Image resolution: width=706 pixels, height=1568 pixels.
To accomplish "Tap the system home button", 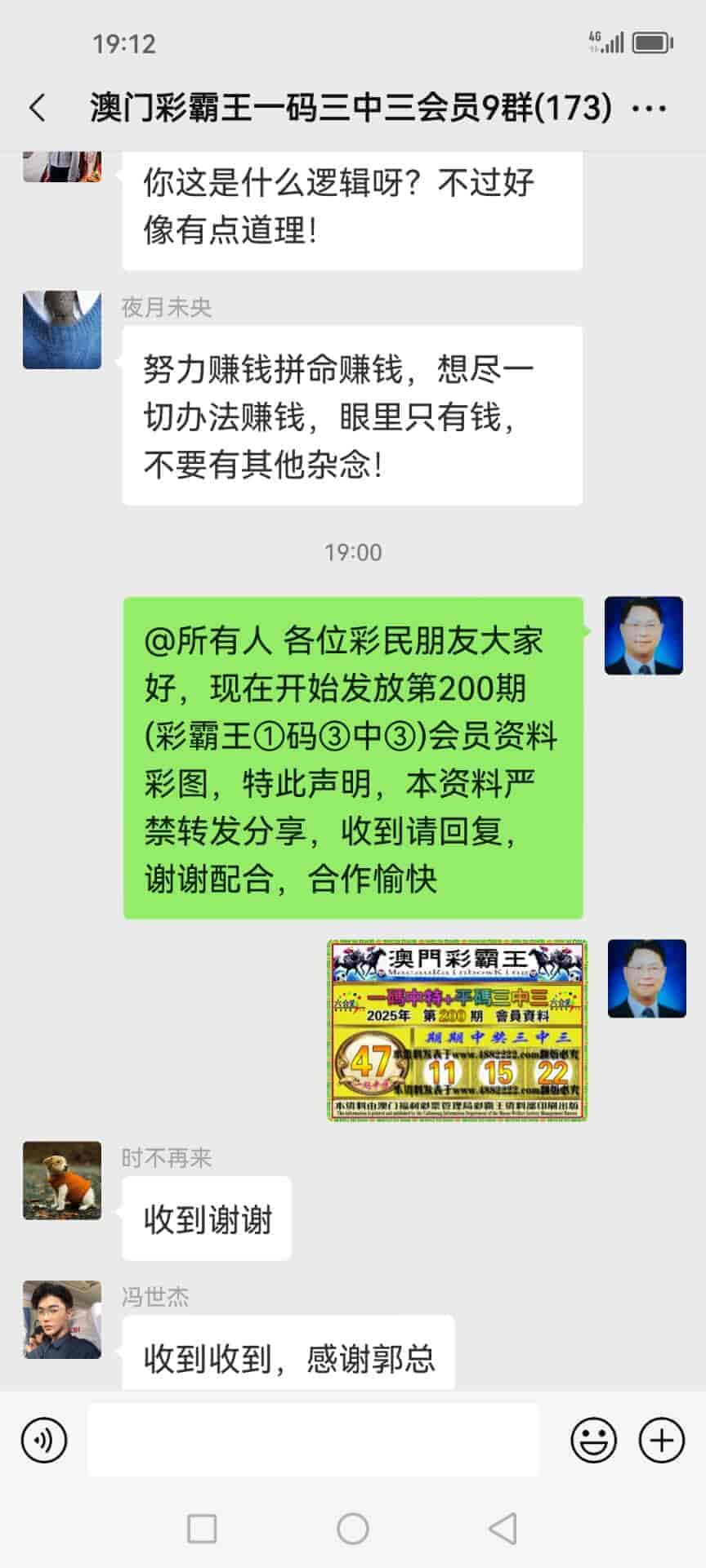I will point(353,1528).
